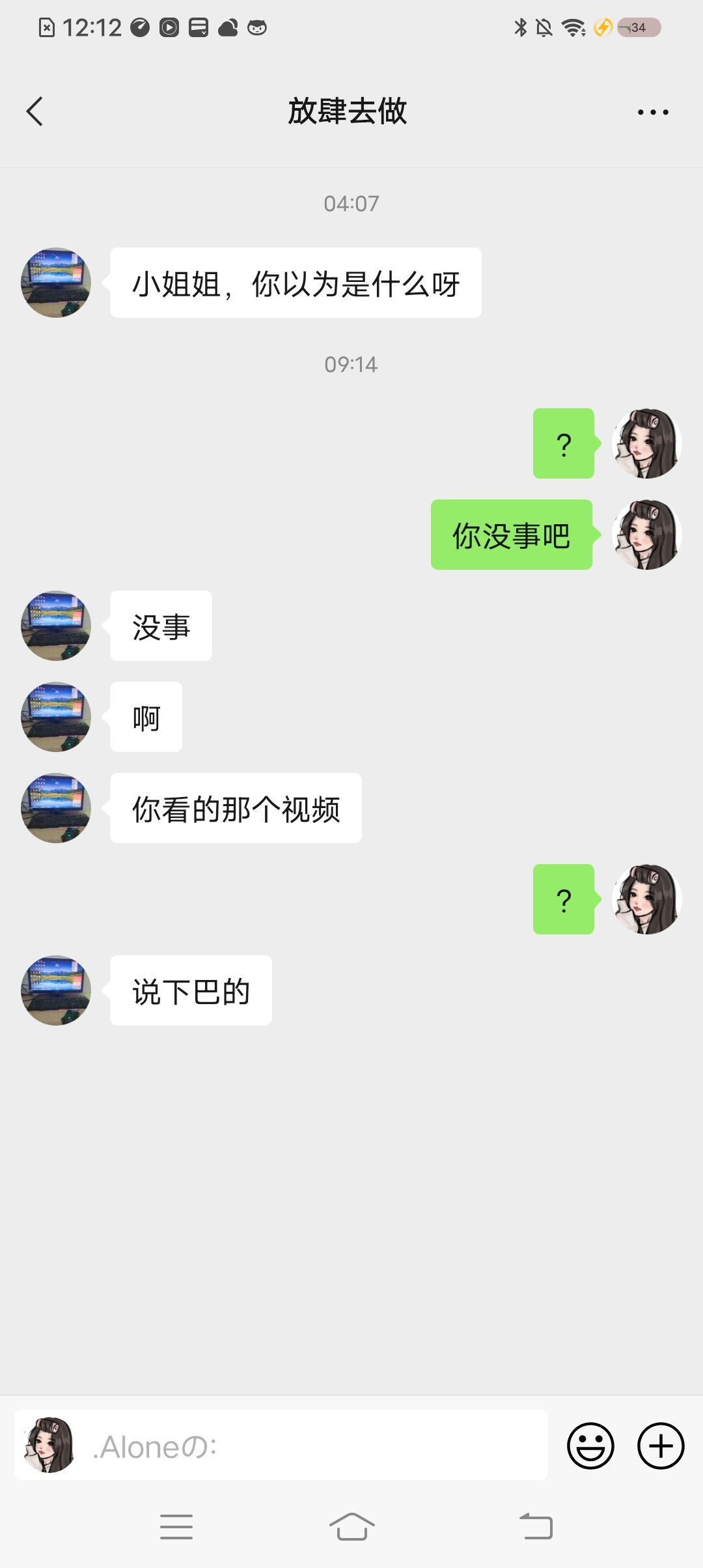The width and height of the screenshot is (703, 1568).
Task: Tap the system back button
Action: [536, 1526]
